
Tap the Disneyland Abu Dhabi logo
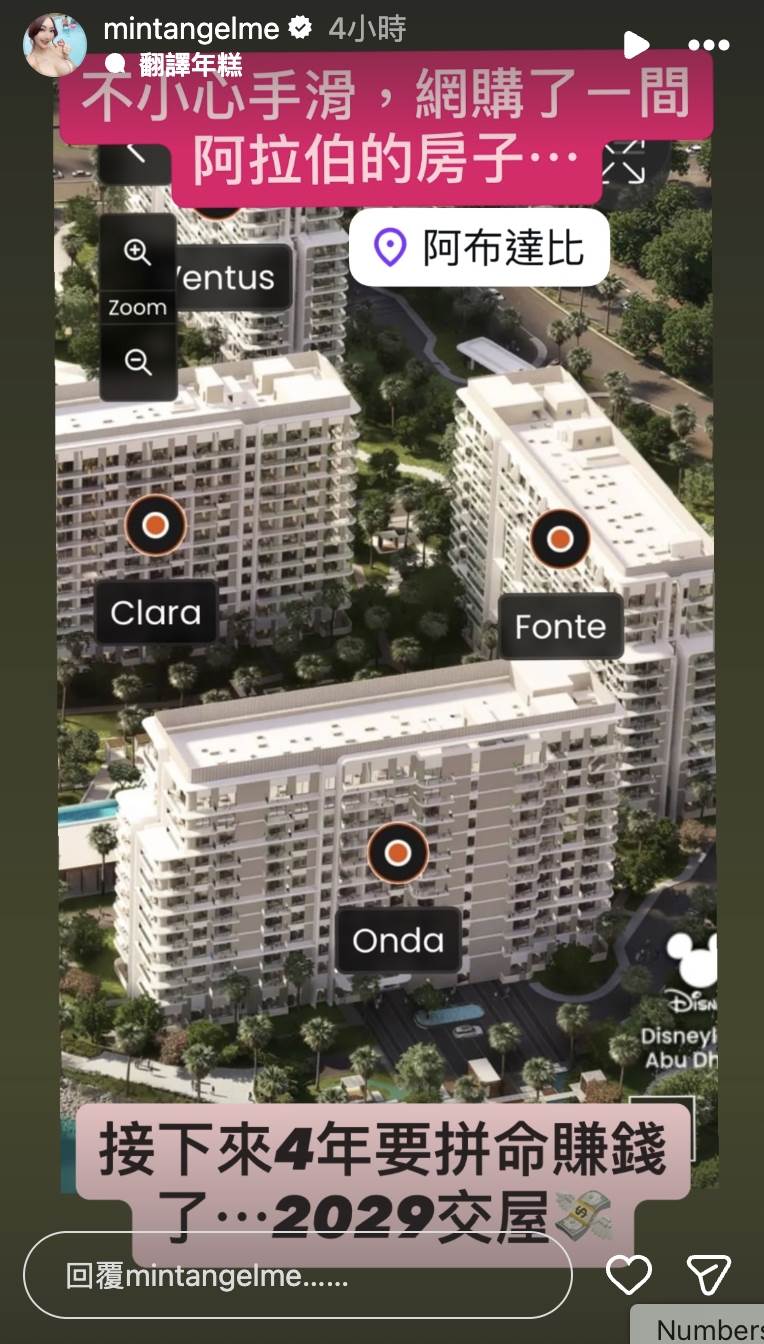(x=692, y=960)
